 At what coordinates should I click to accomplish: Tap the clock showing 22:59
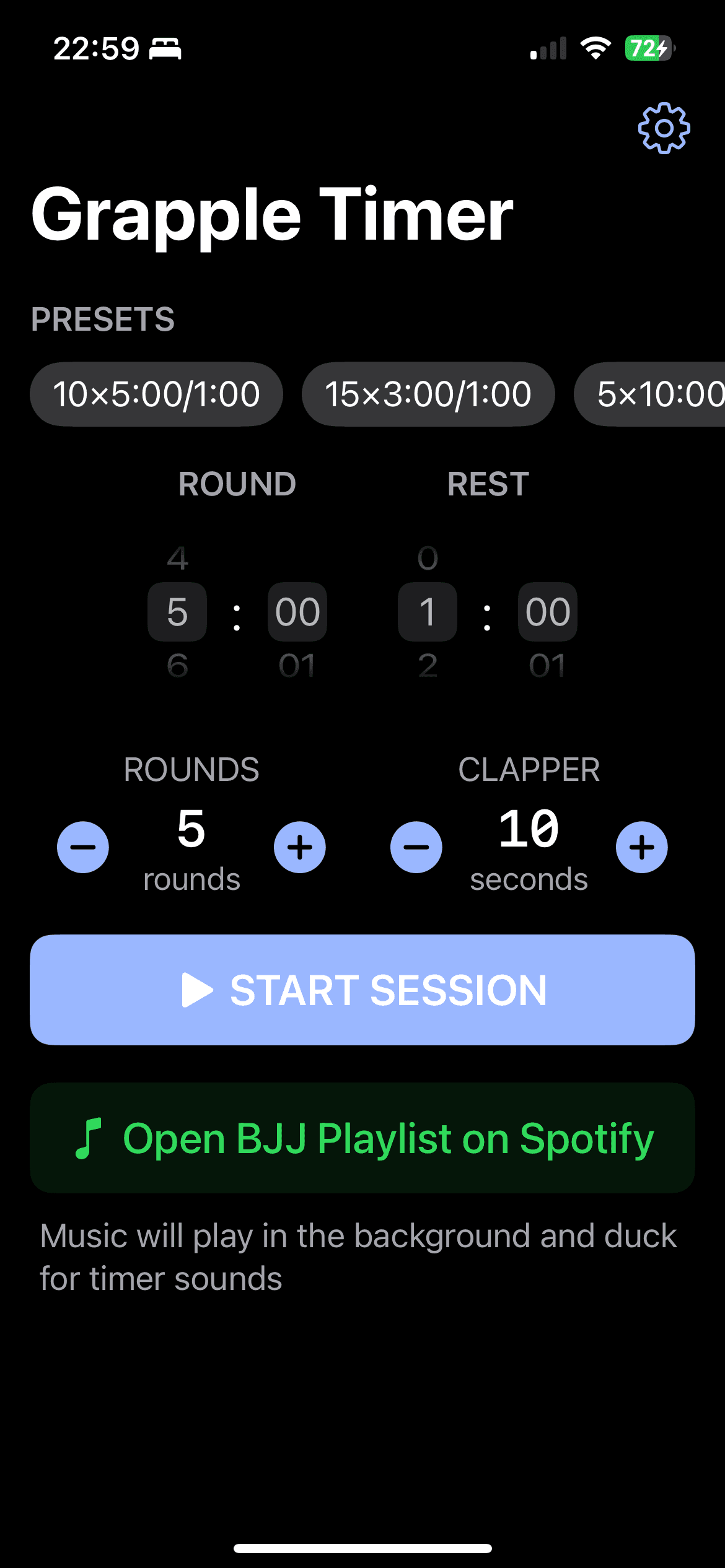pyautogui.click(x=96, y=48)
